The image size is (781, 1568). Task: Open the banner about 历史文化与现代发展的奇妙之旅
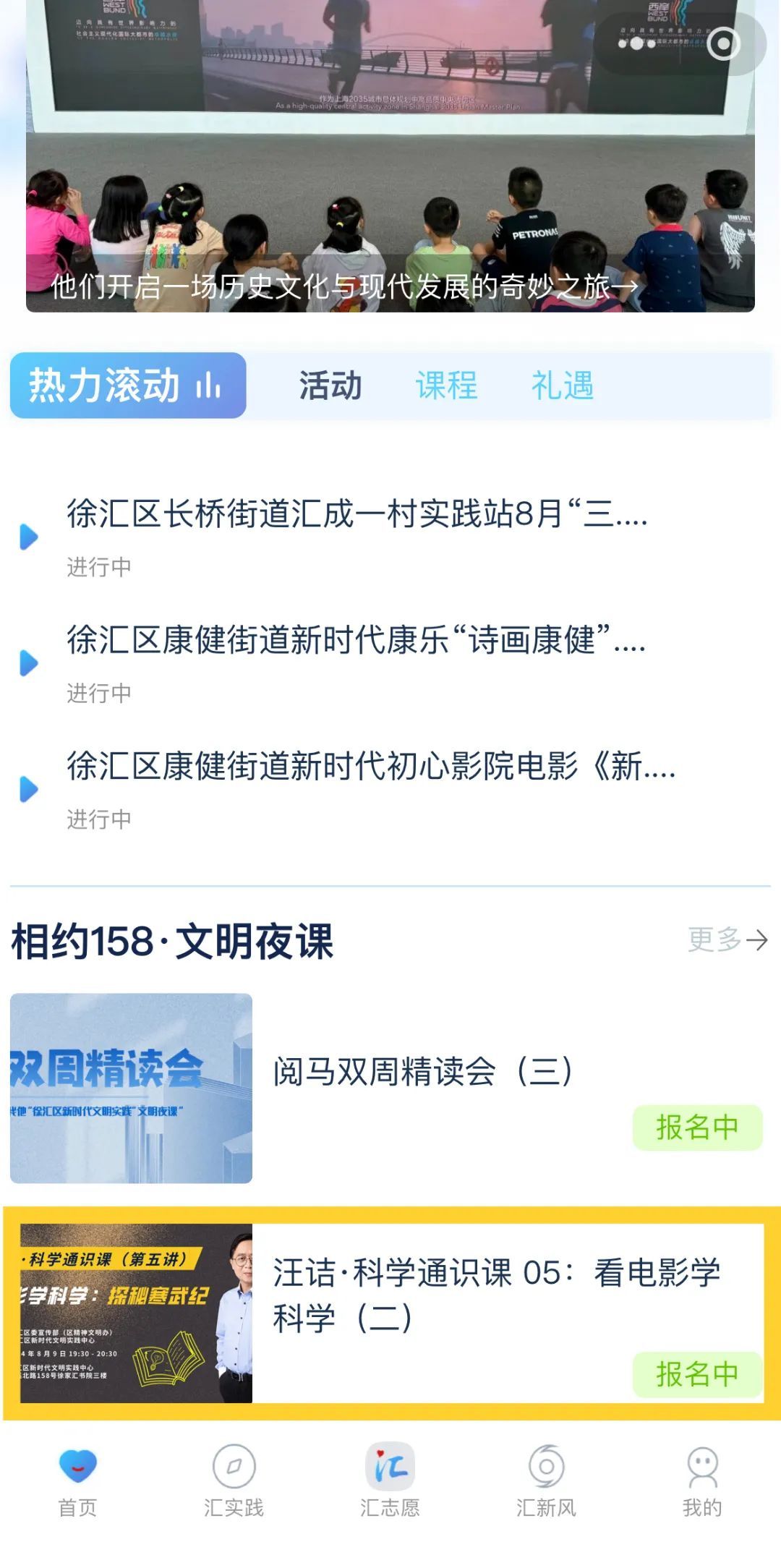click(344, 287)
